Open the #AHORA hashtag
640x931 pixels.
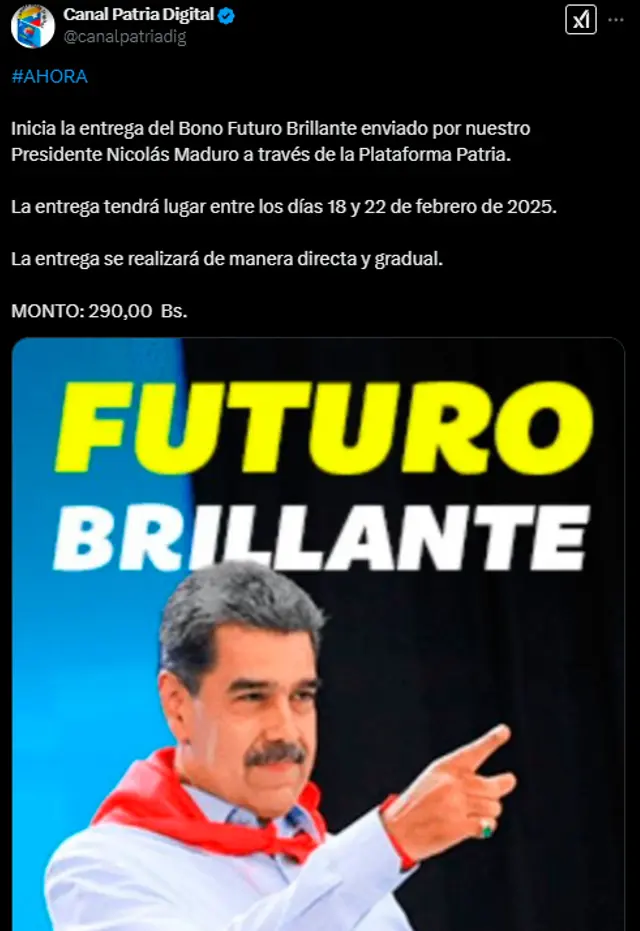click(x=49, y=77)
